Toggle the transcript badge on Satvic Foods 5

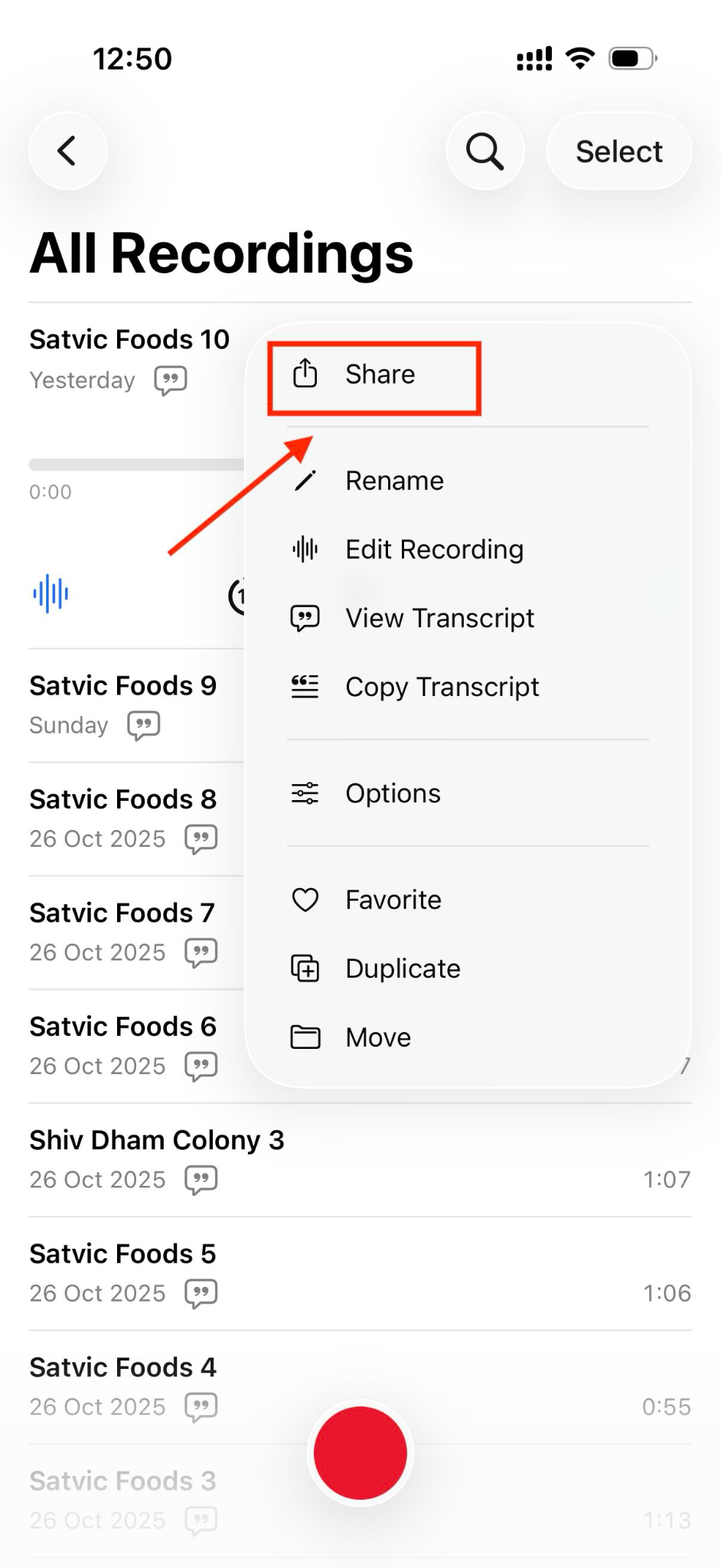tap(201, 1293)
